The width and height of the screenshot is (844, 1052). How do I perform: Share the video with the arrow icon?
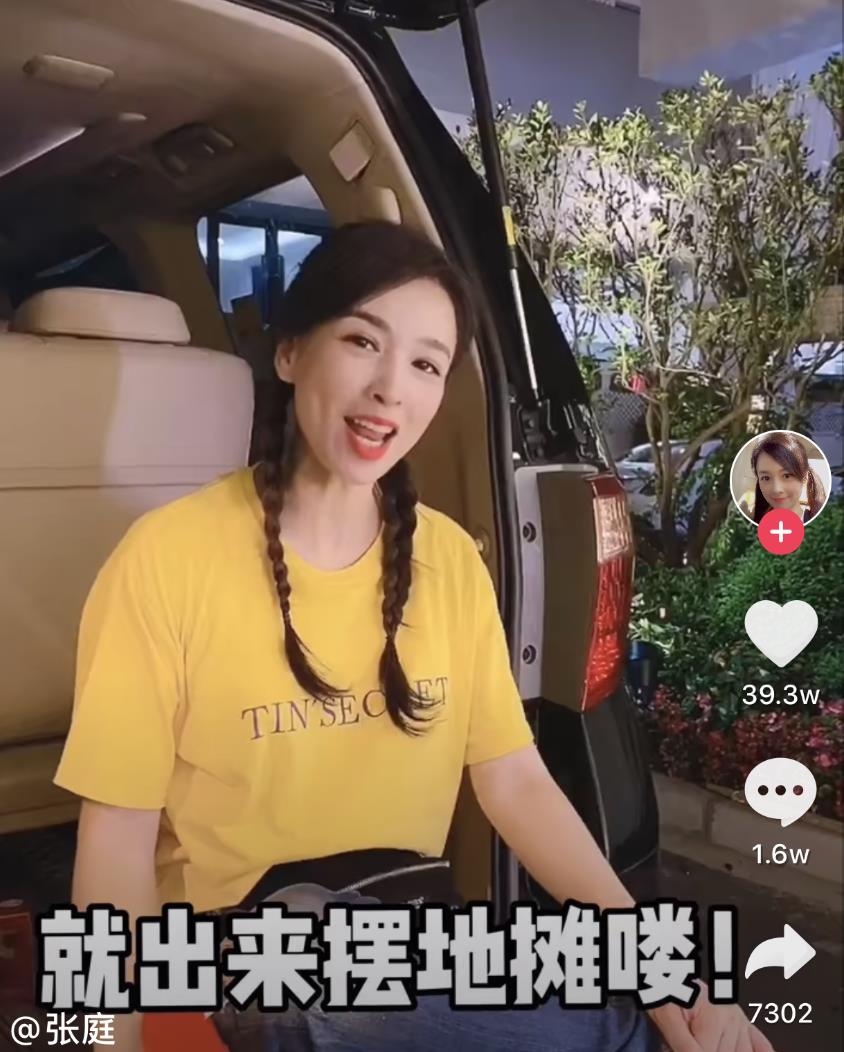point(780,953)
